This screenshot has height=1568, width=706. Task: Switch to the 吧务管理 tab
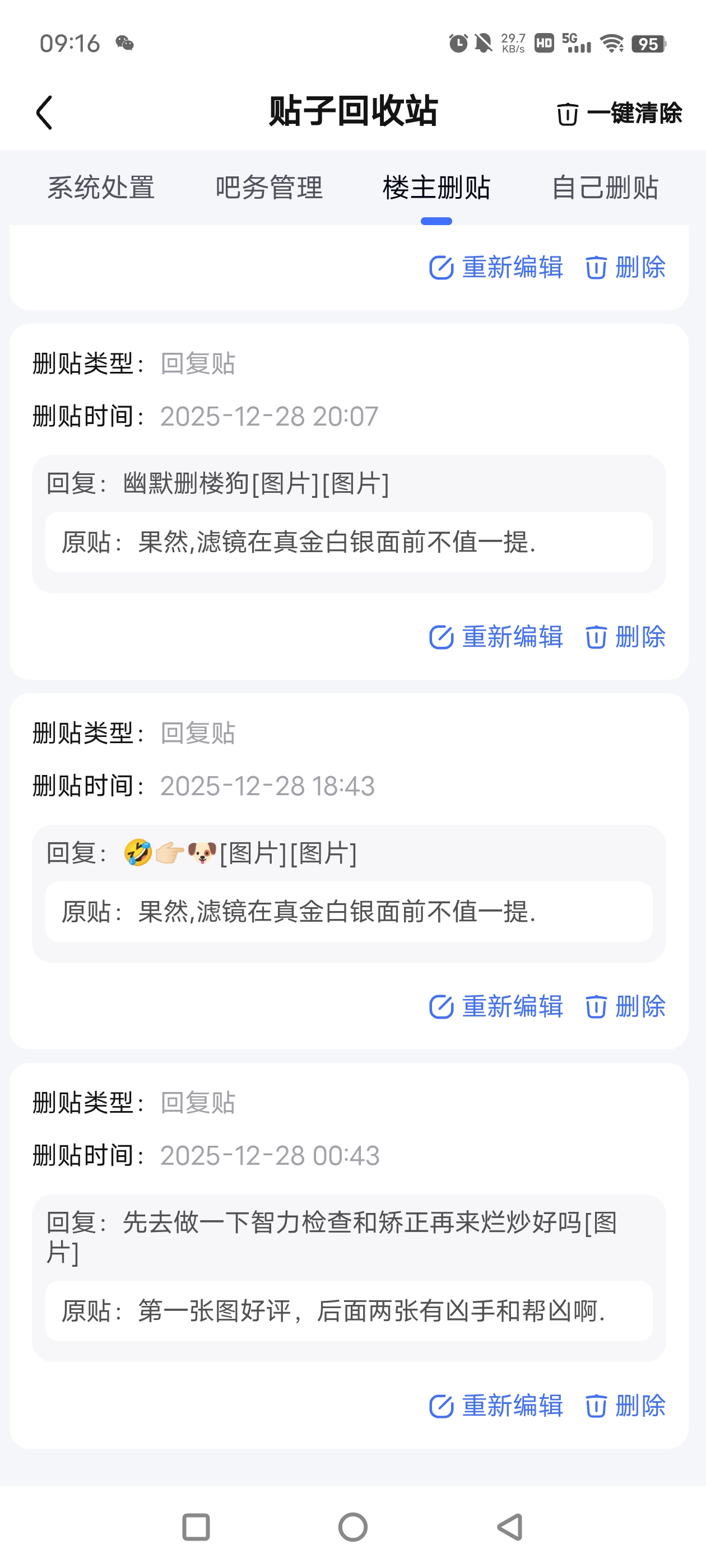click(x=268, y=188)
